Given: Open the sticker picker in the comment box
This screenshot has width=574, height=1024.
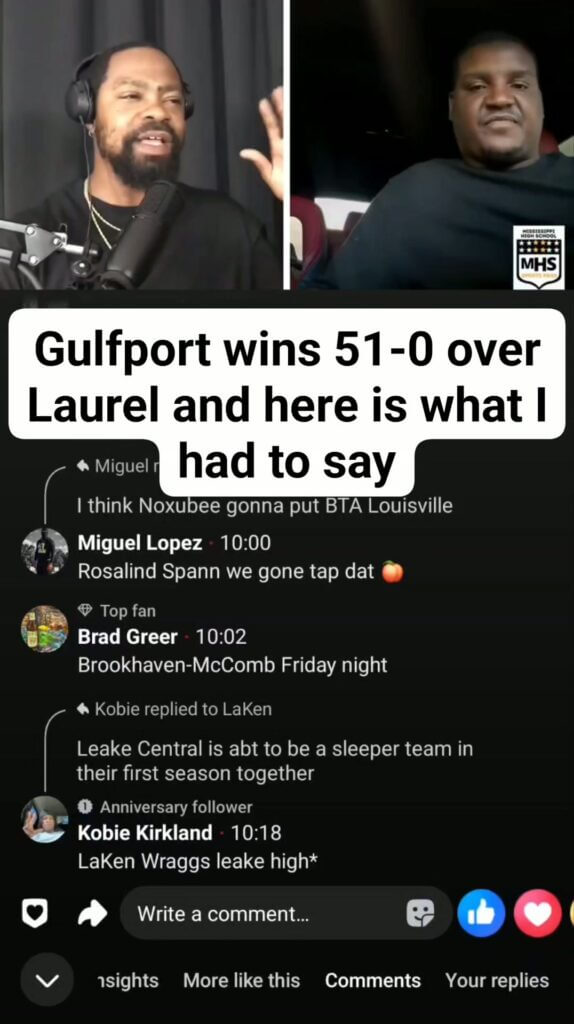Looking at the screenshot, I should (419, 913).
